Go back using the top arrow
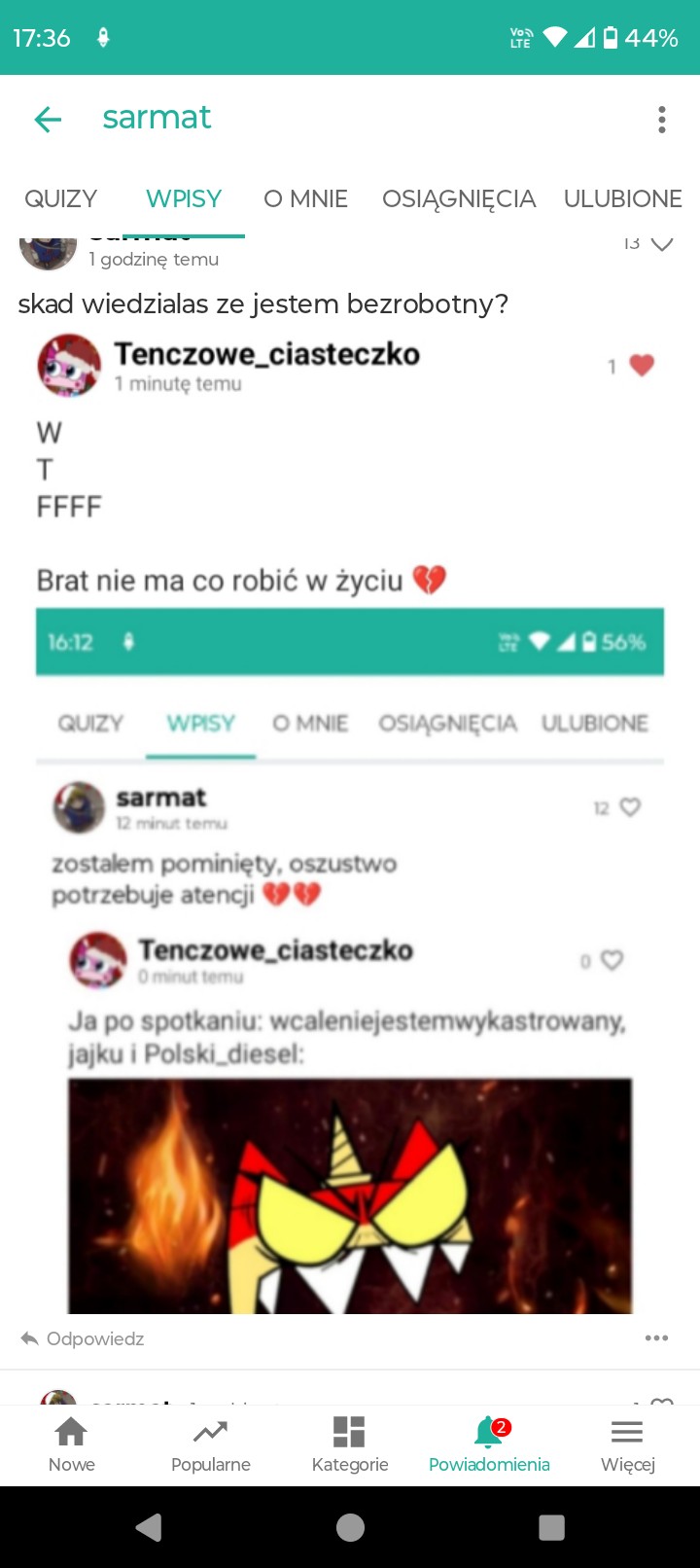Screen dimensions: 700x1568 click(48, 120)
